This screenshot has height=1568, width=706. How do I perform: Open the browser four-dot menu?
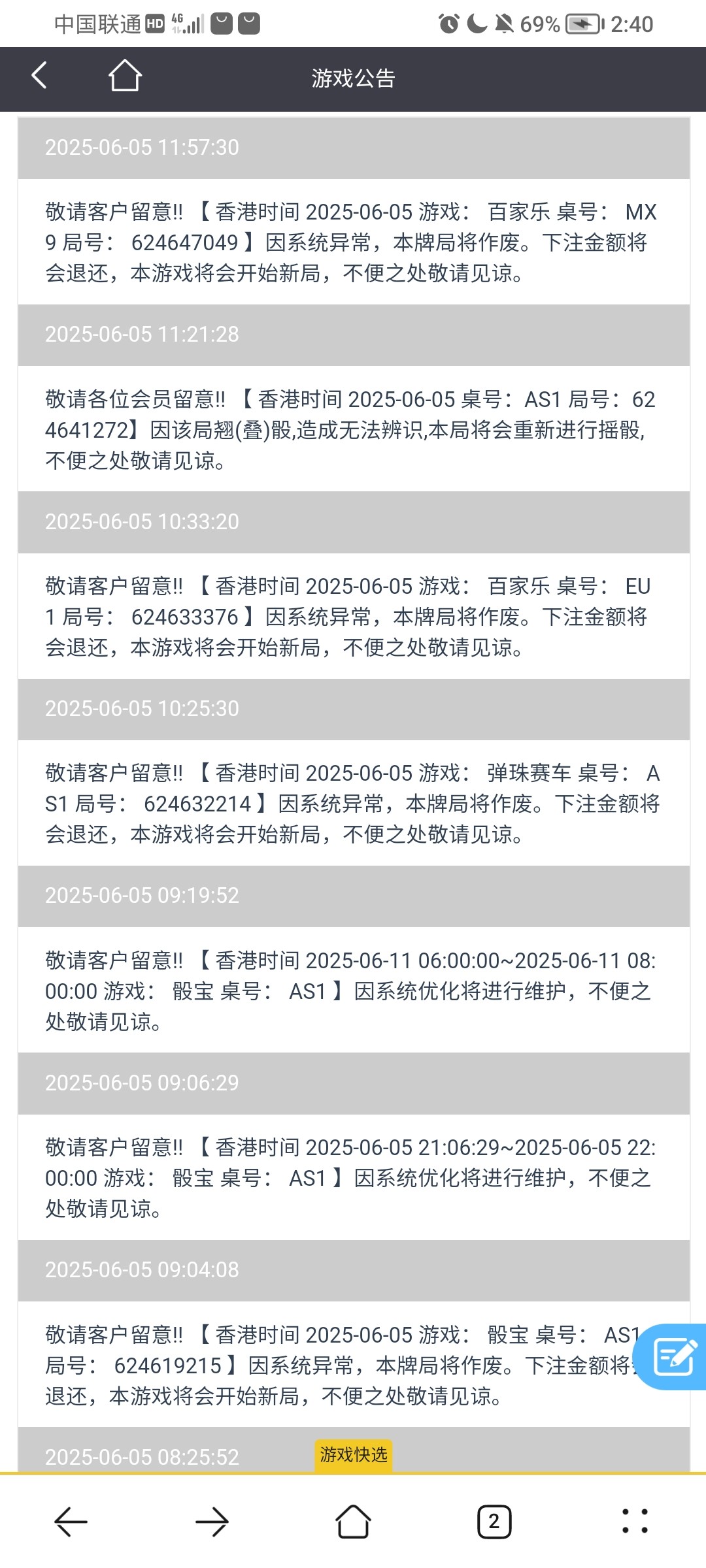pyautogui.click(x=635, y=1521)
